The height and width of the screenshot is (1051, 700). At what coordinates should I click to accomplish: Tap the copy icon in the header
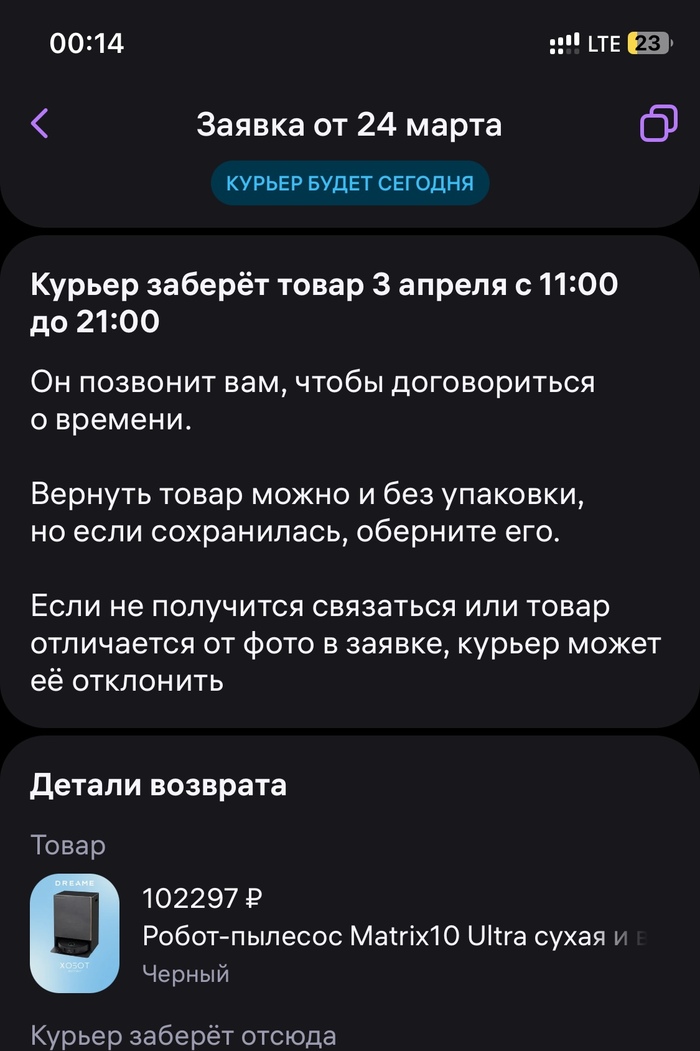tap(659, 125)
